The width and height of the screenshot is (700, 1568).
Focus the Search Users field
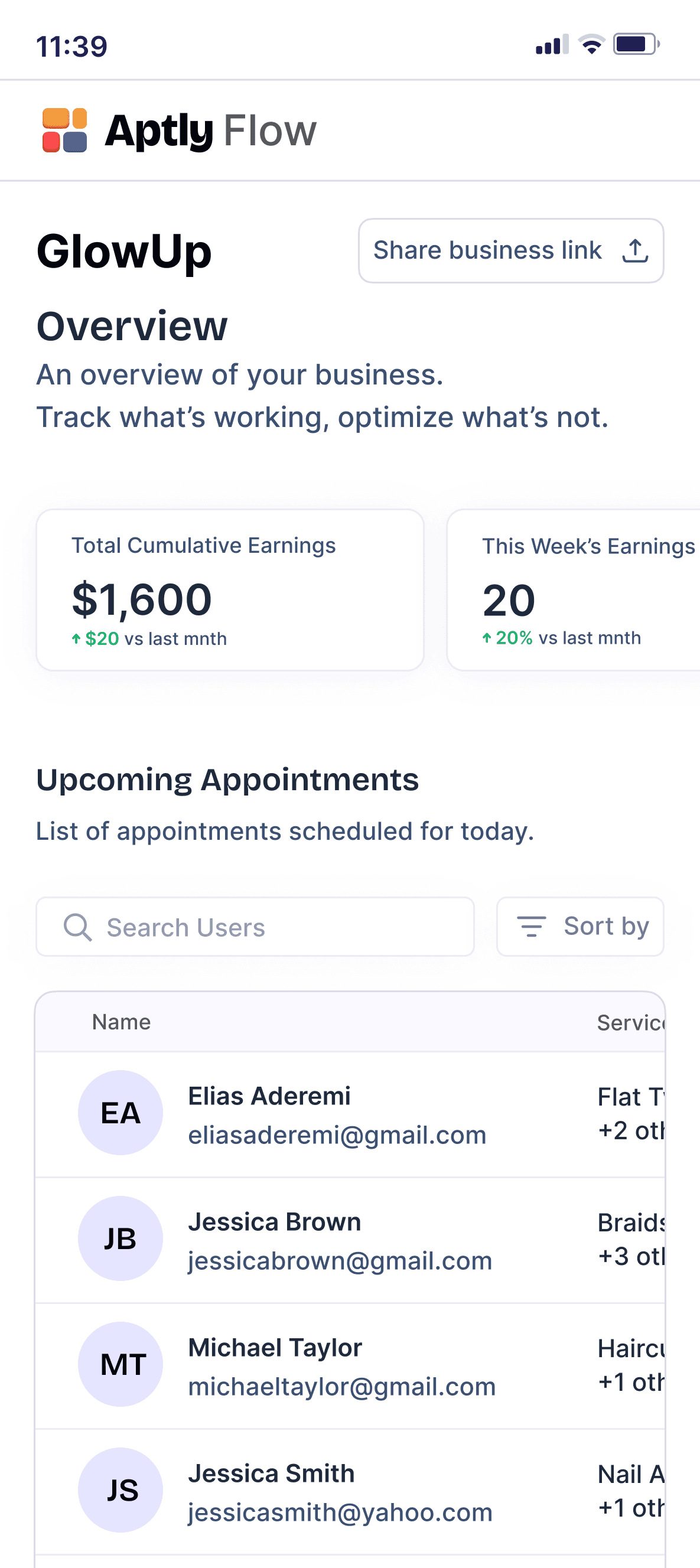tap(255, 927)
